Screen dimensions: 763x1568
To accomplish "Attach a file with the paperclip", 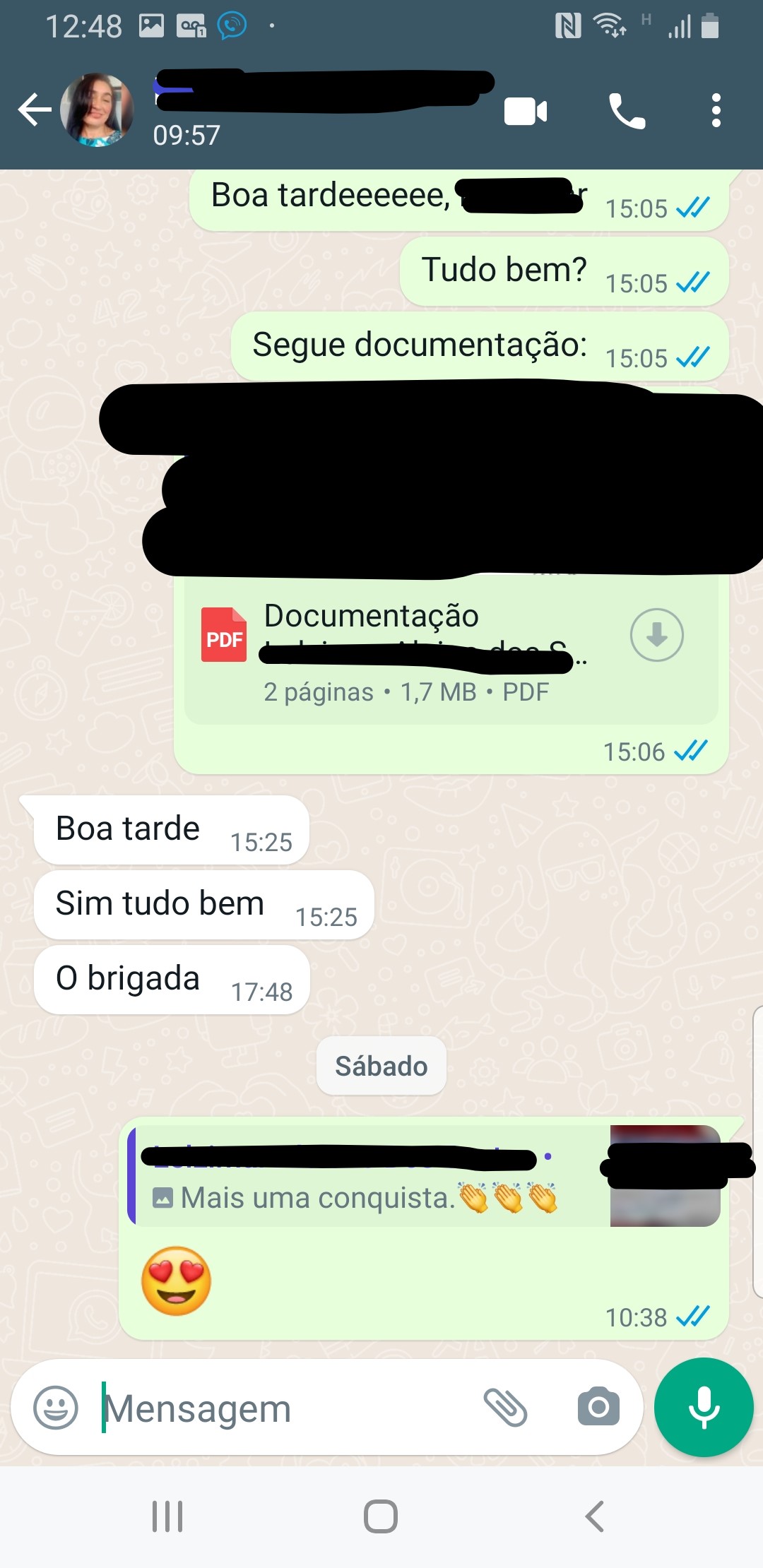I will pyautogui.click(x=505, y=1407).
